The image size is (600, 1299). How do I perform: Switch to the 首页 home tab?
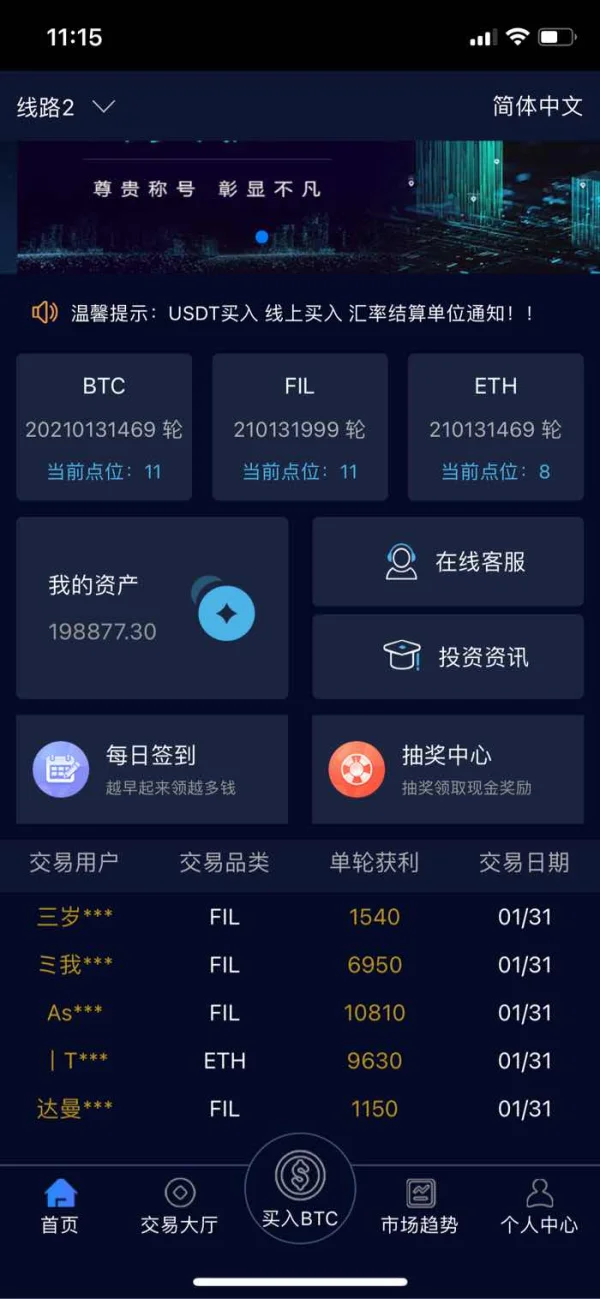[x=60, y=1206]
